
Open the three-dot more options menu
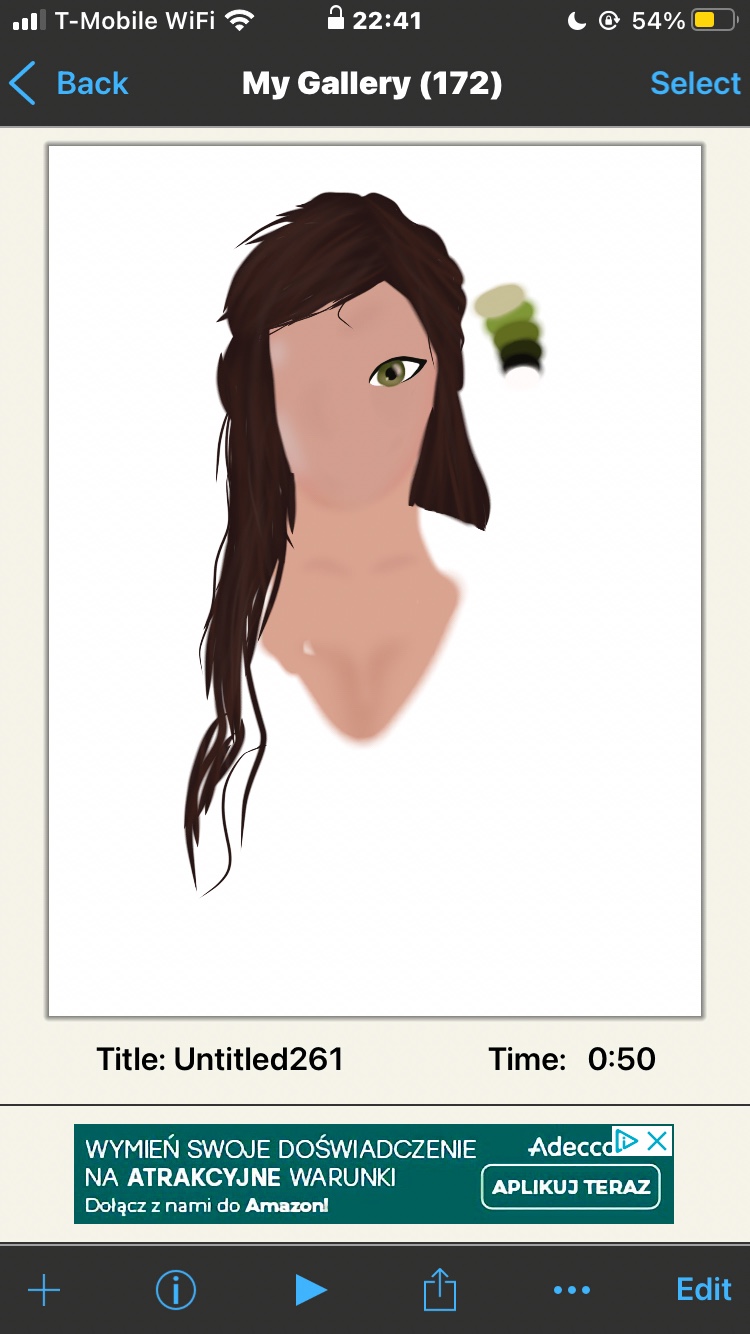point(572,1290)
